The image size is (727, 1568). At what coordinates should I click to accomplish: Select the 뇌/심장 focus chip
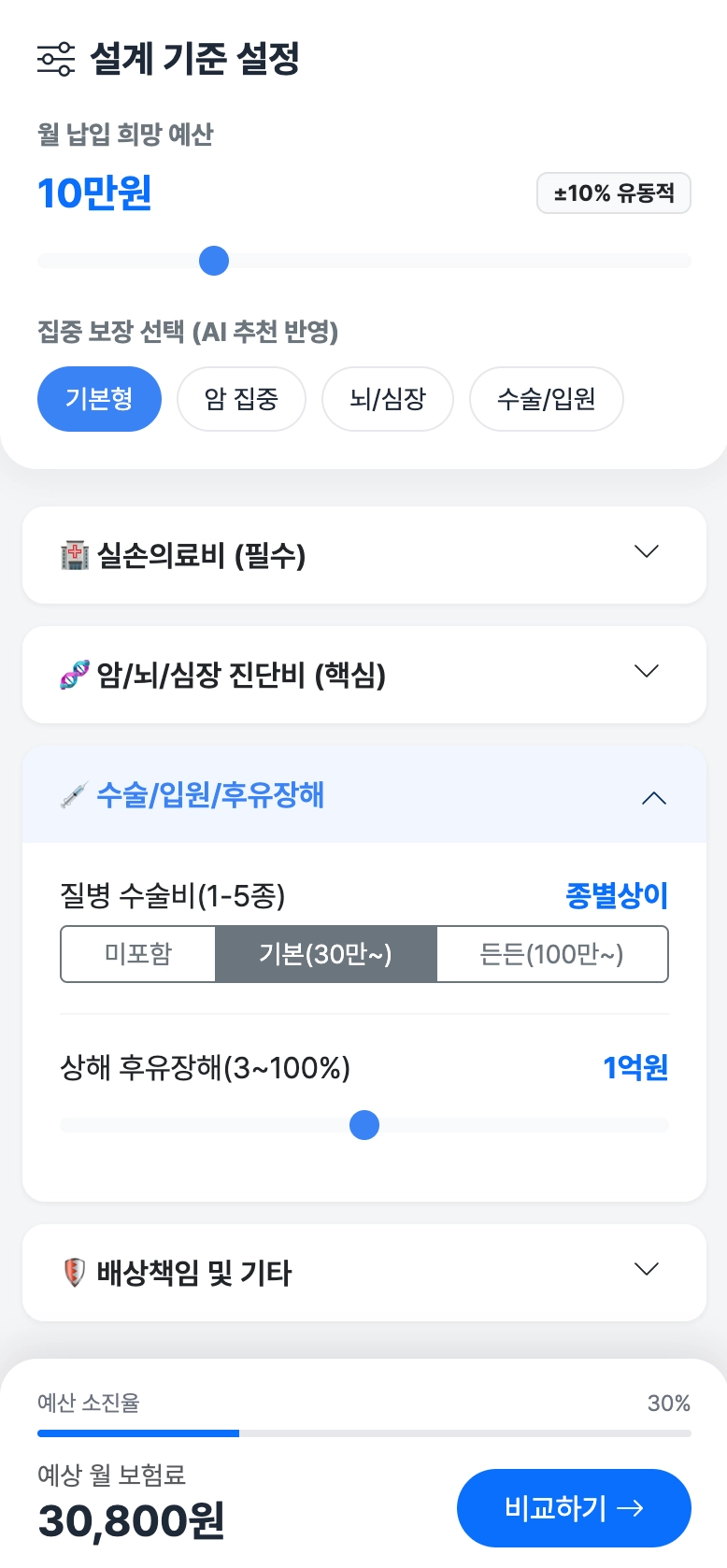coord(388,399)
